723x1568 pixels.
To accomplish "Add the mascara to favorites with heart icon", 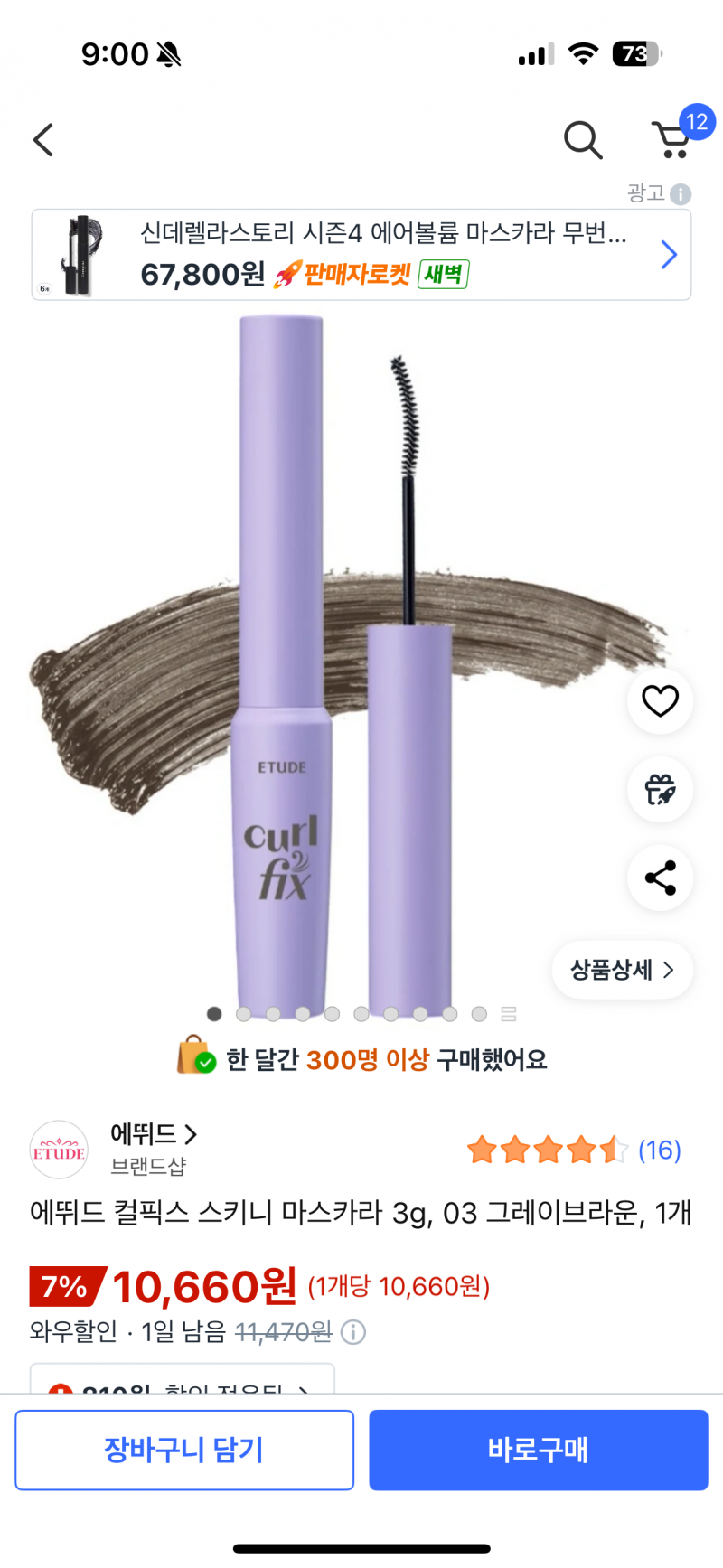I will coord(659,701).
